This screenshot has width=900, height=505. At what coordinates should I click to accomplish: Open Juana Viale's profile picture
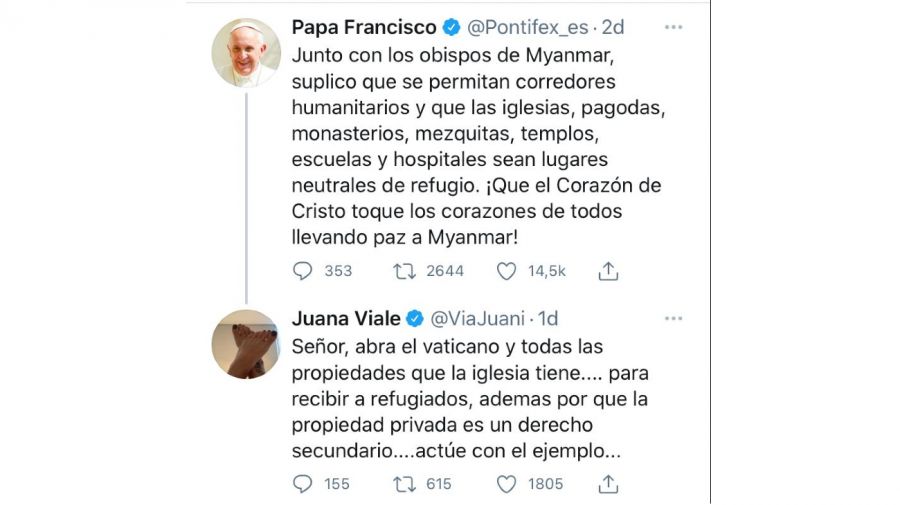[x=246, y=345]
